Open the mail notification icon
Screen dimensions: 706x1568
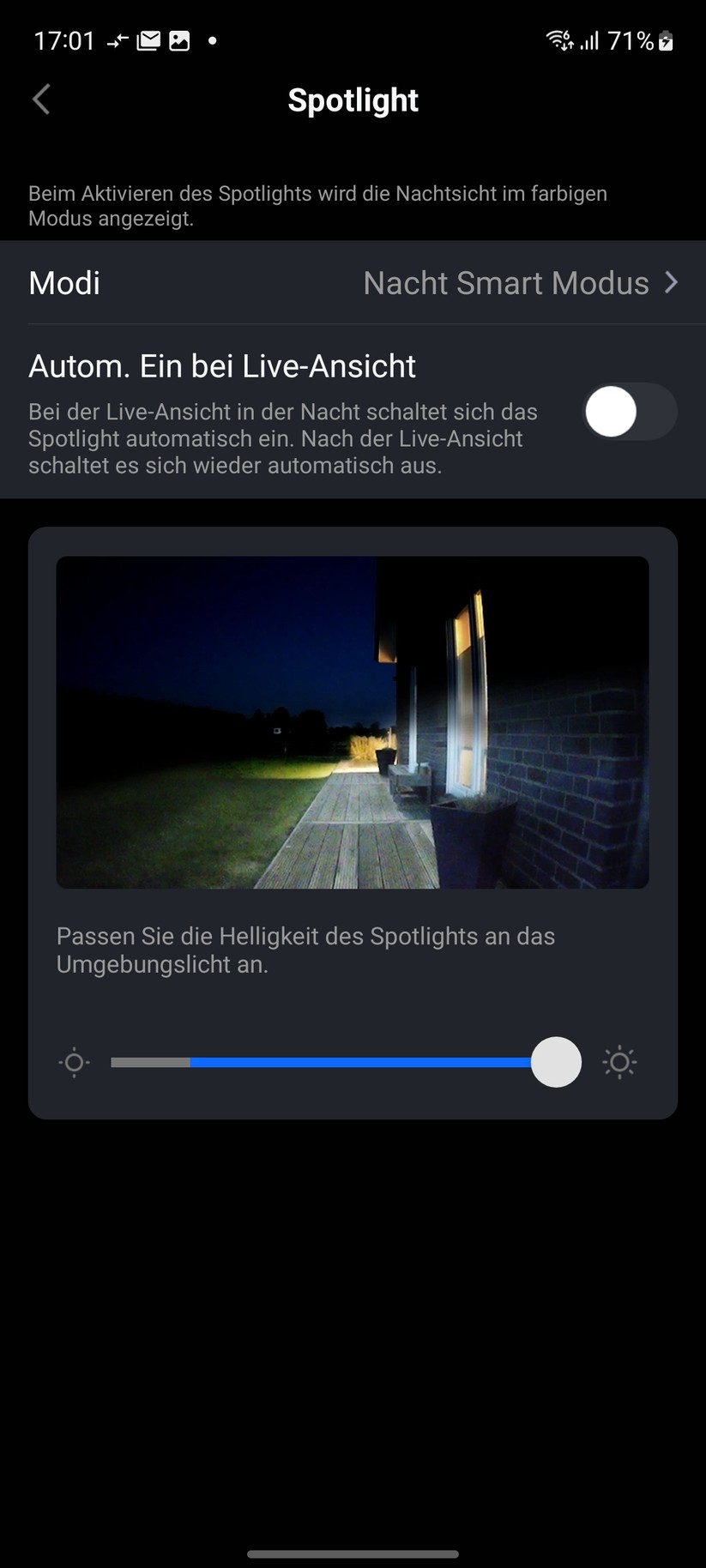[x=147, y=39]
